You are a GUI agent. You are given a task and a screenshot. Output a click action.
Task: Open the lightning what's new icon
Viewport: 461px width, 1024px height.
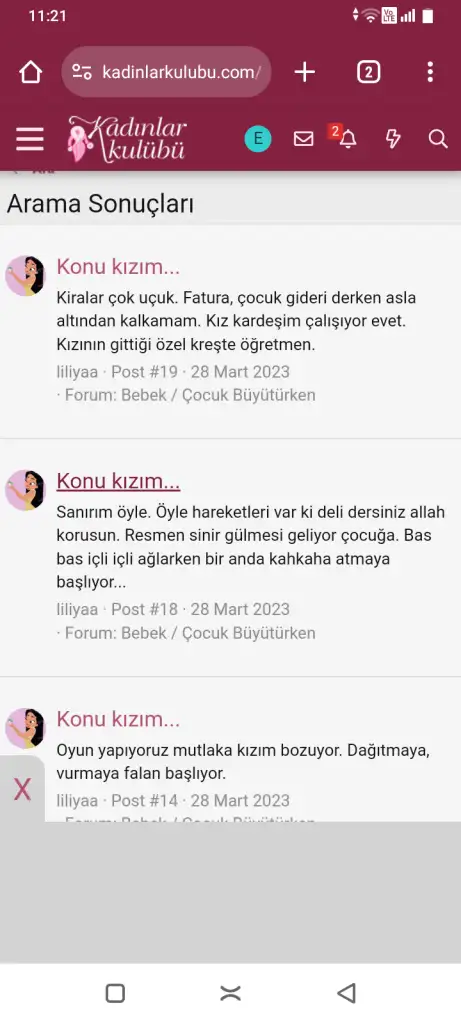(392, 138)
